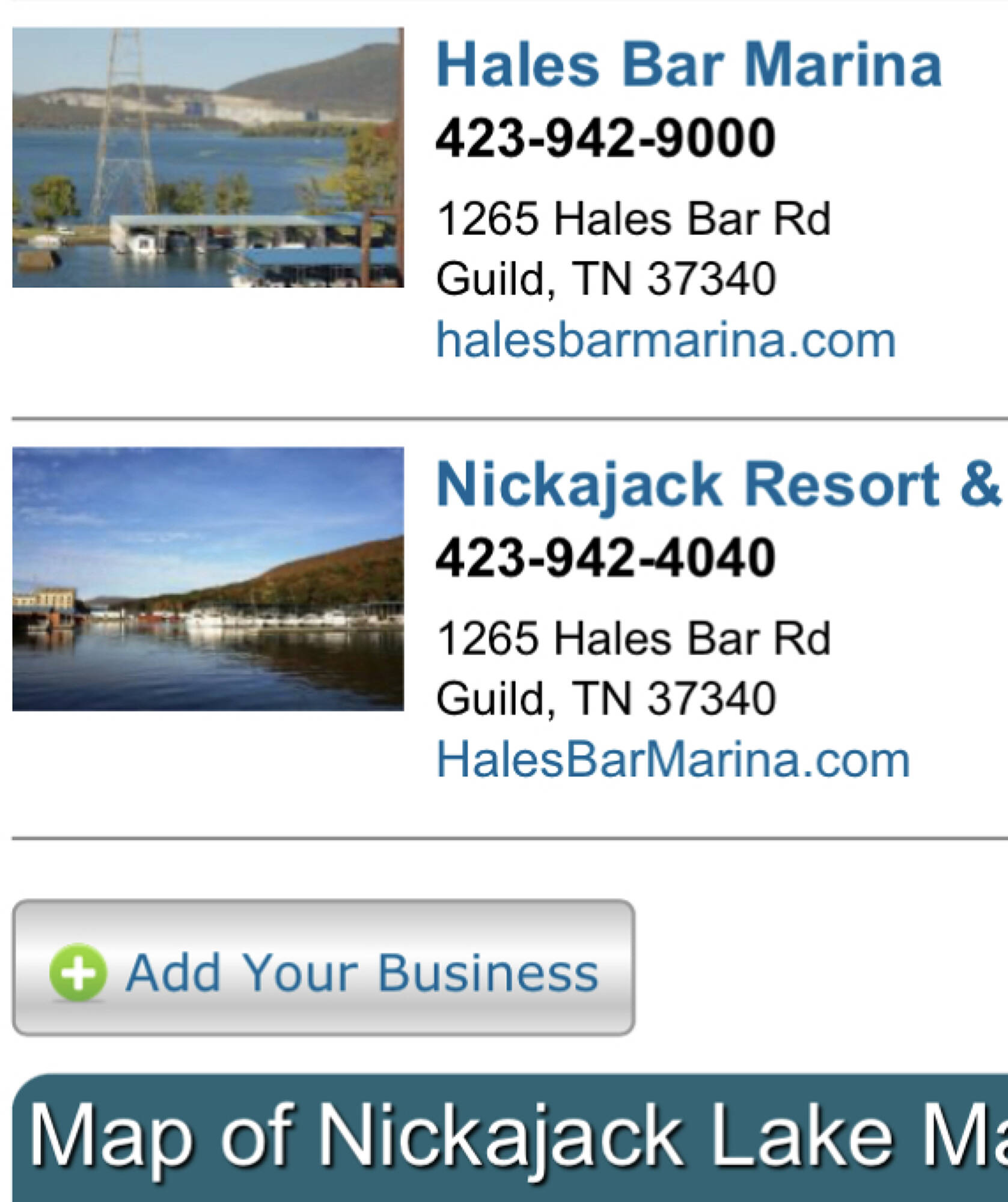Open the Hales Bar Marina listing title
The width and height of the screenshot is (1008, 1202).
688,65
